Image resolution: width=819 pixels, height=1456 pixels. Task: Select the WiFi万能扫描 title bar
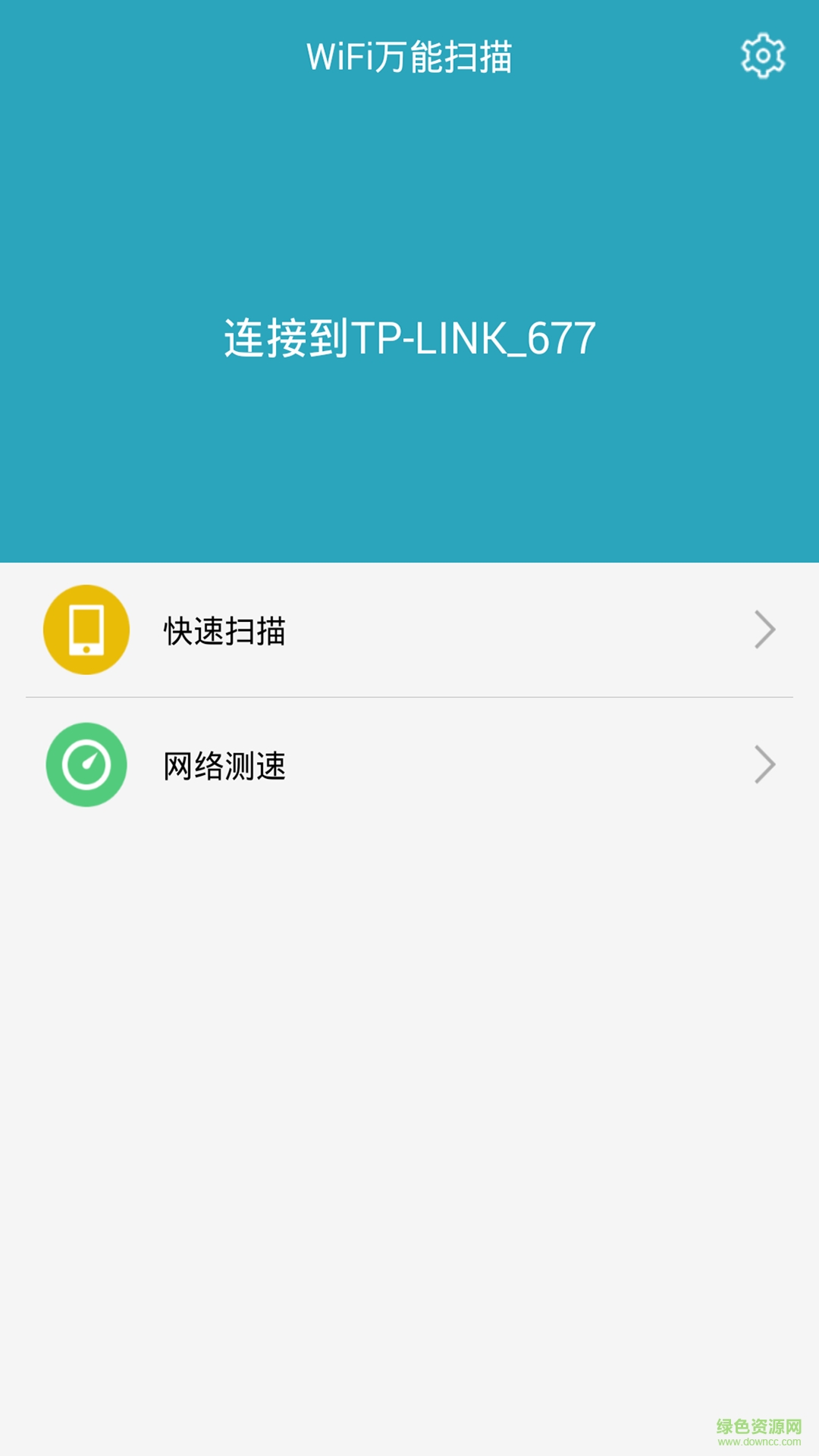(409, 54)
